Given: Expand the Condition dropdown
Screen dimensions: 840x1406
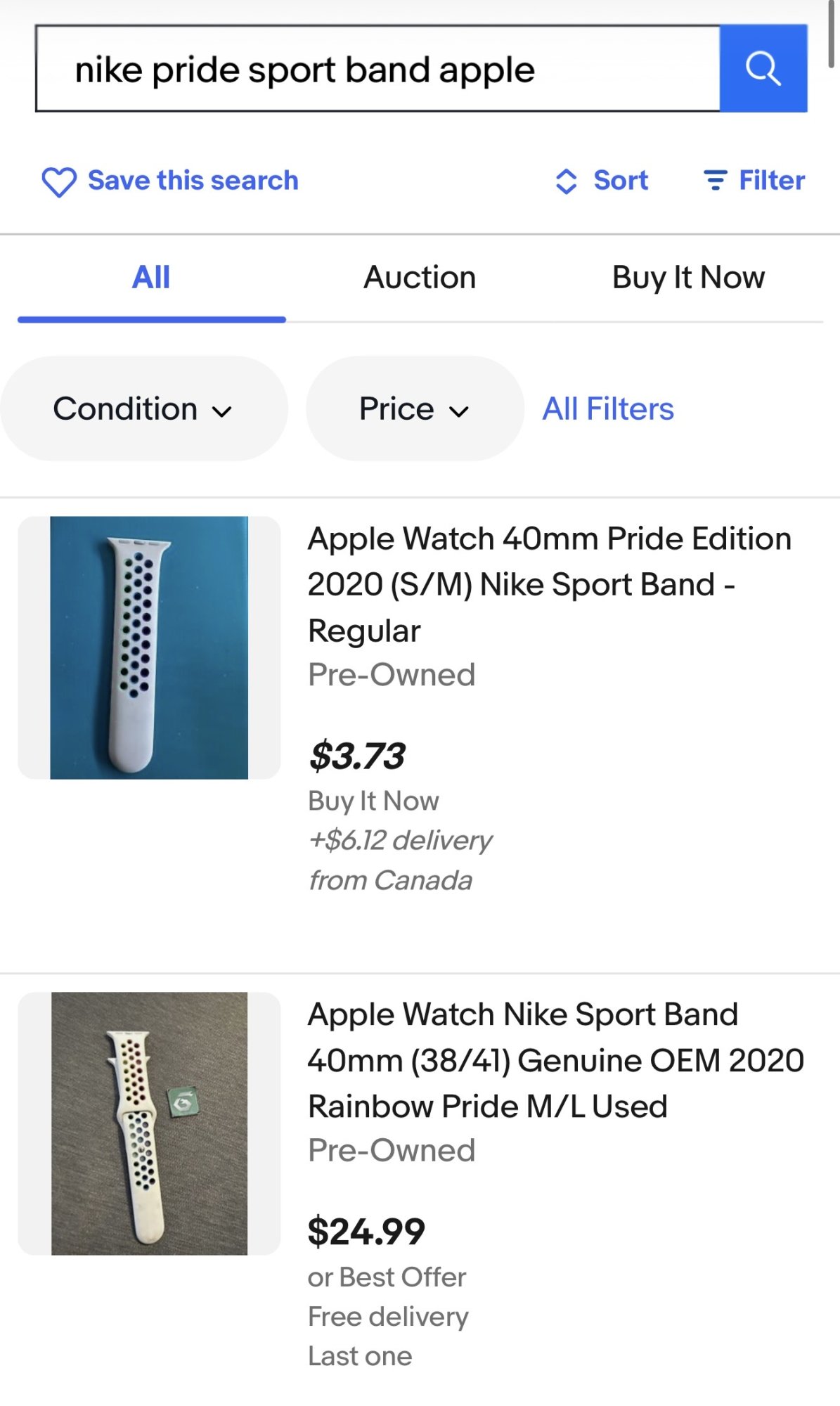Looking at the screenshot, I should pyautogui.click(x=143, y=408).
